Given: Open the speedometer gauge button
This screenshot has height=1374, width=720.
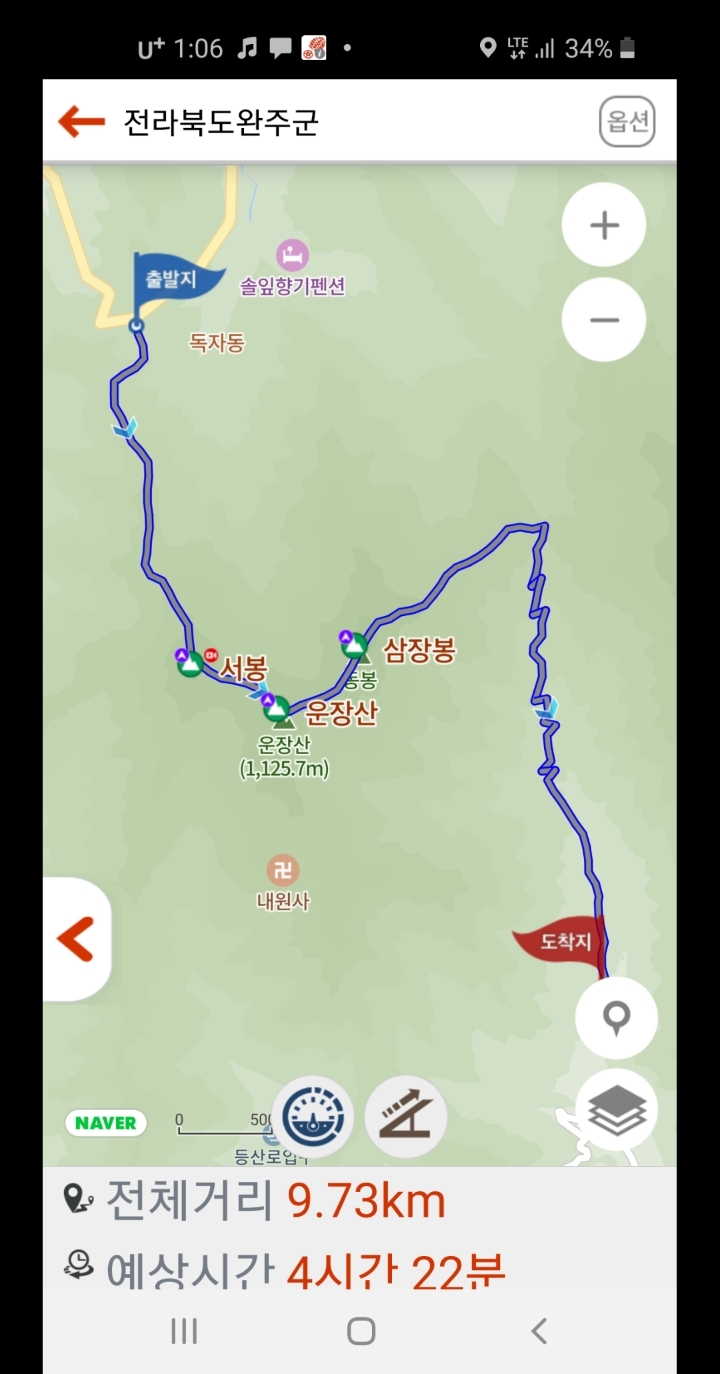Looking at the screenshot, I should (x=313, y=1116).
